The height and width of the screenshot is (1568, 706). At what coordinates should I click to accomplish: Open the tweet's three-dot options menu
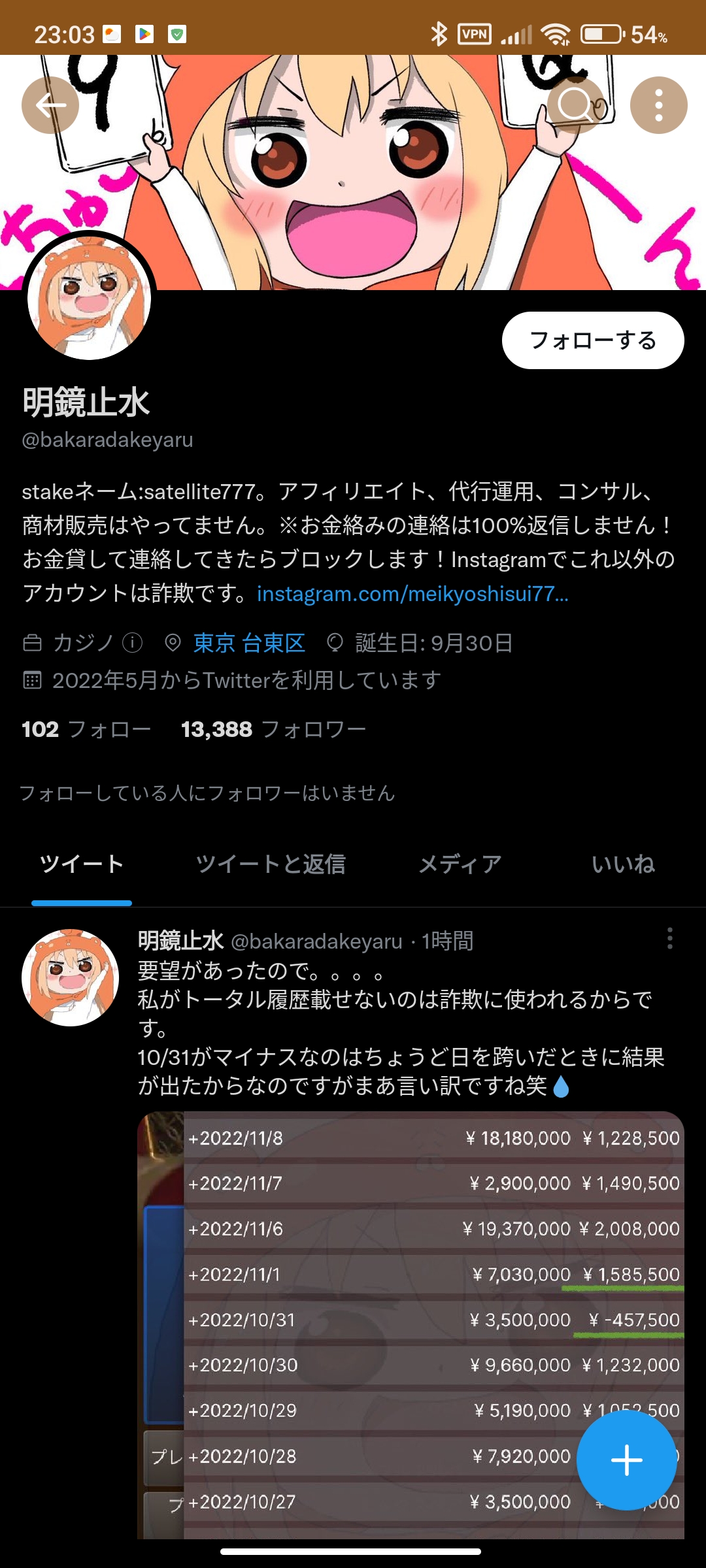(669, 938)
